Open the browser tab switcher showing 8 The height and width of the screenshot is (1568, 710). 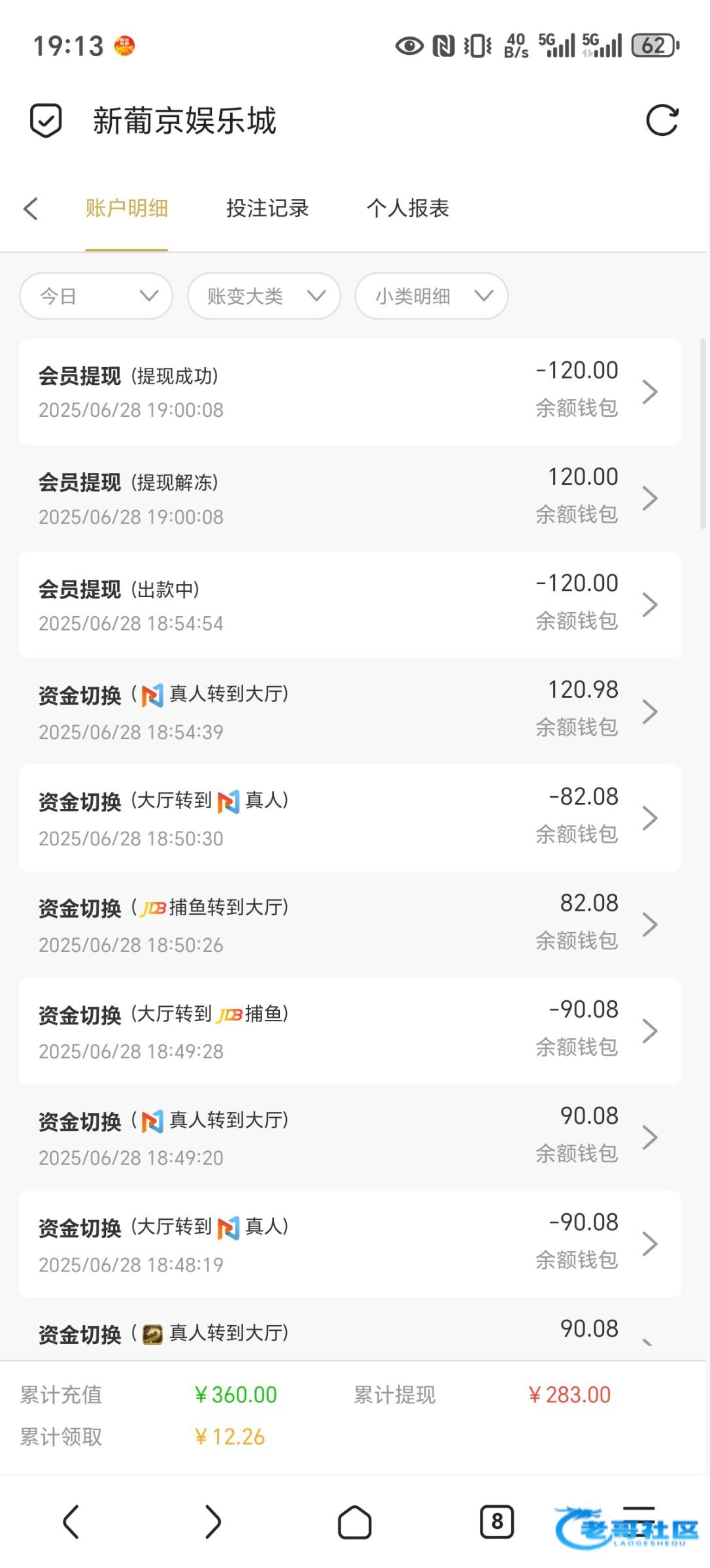coord(497,1522)
